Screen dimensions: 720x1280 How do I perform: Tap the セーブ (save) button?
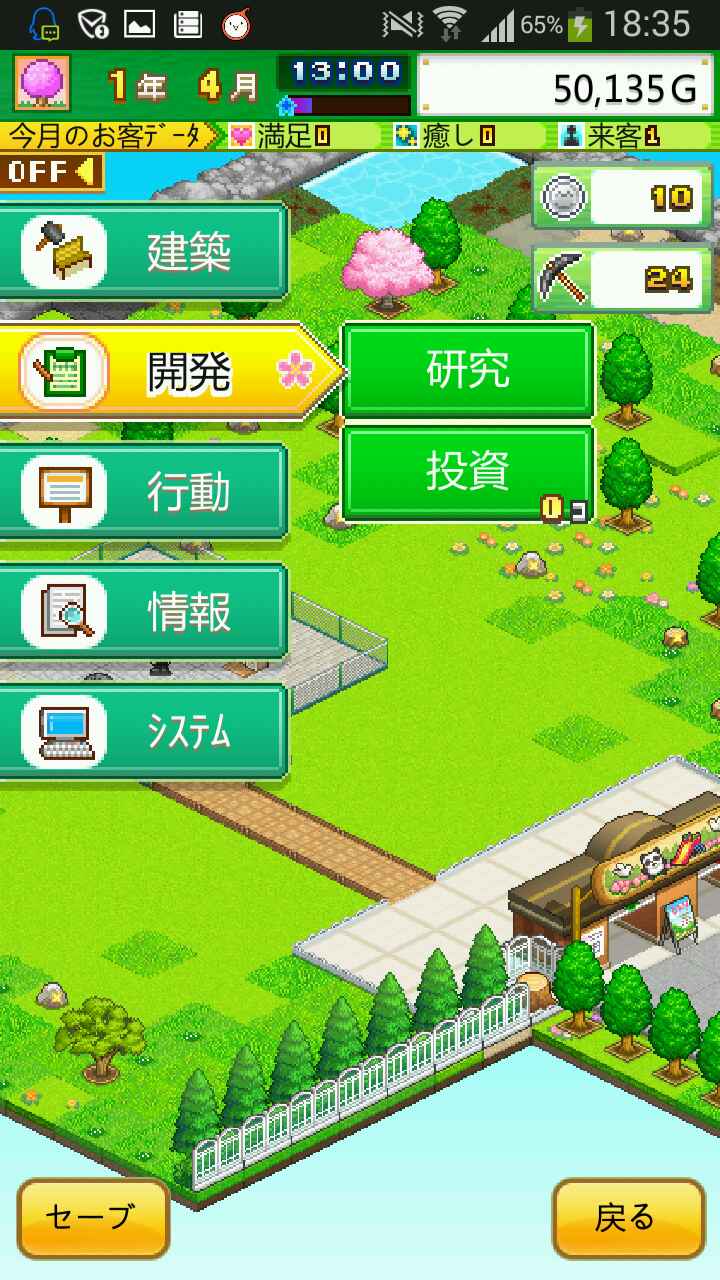(93, 1218)
